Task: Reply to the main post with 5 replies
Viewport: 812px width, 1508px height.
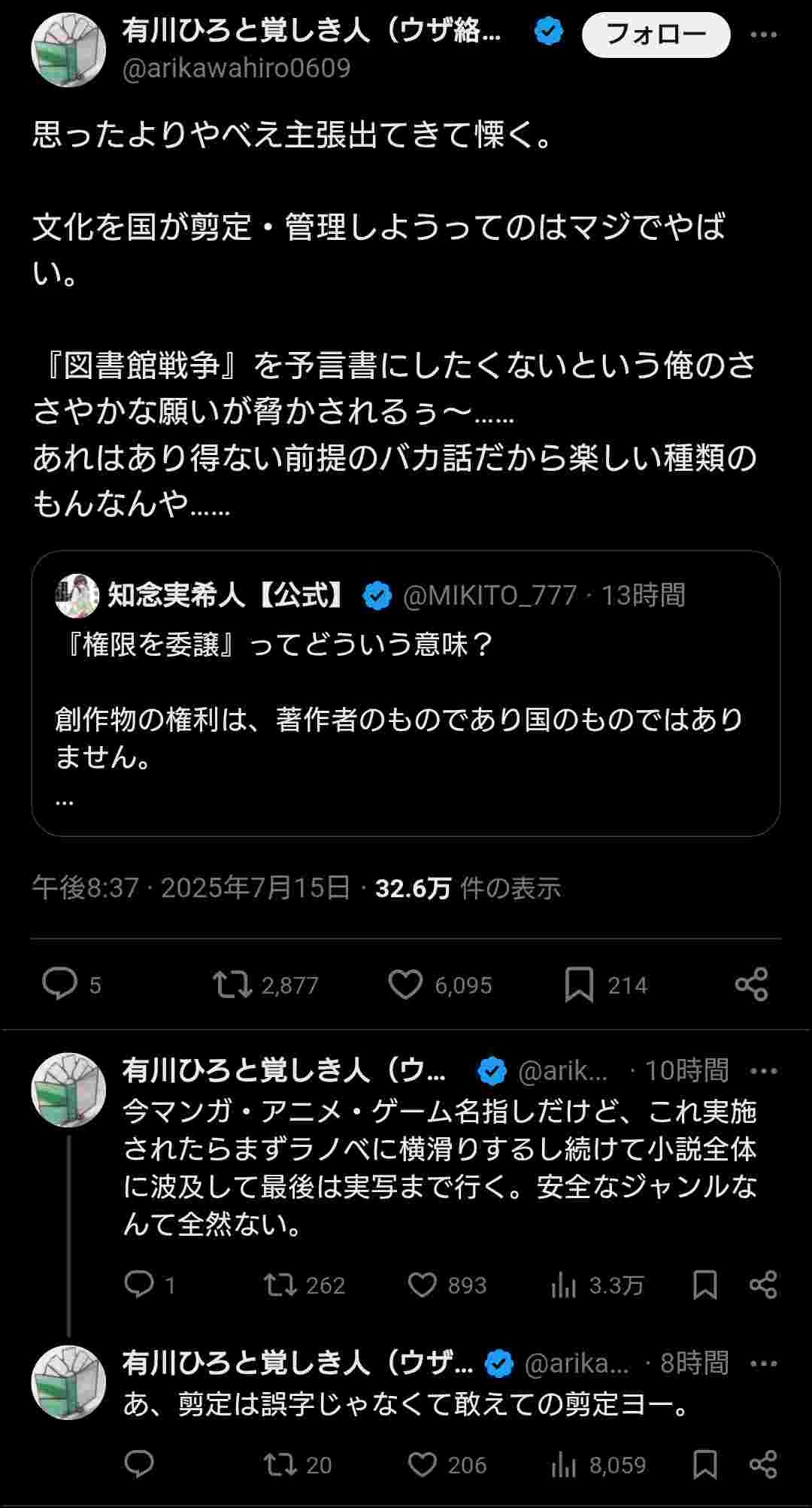Action: pos(60,985)
